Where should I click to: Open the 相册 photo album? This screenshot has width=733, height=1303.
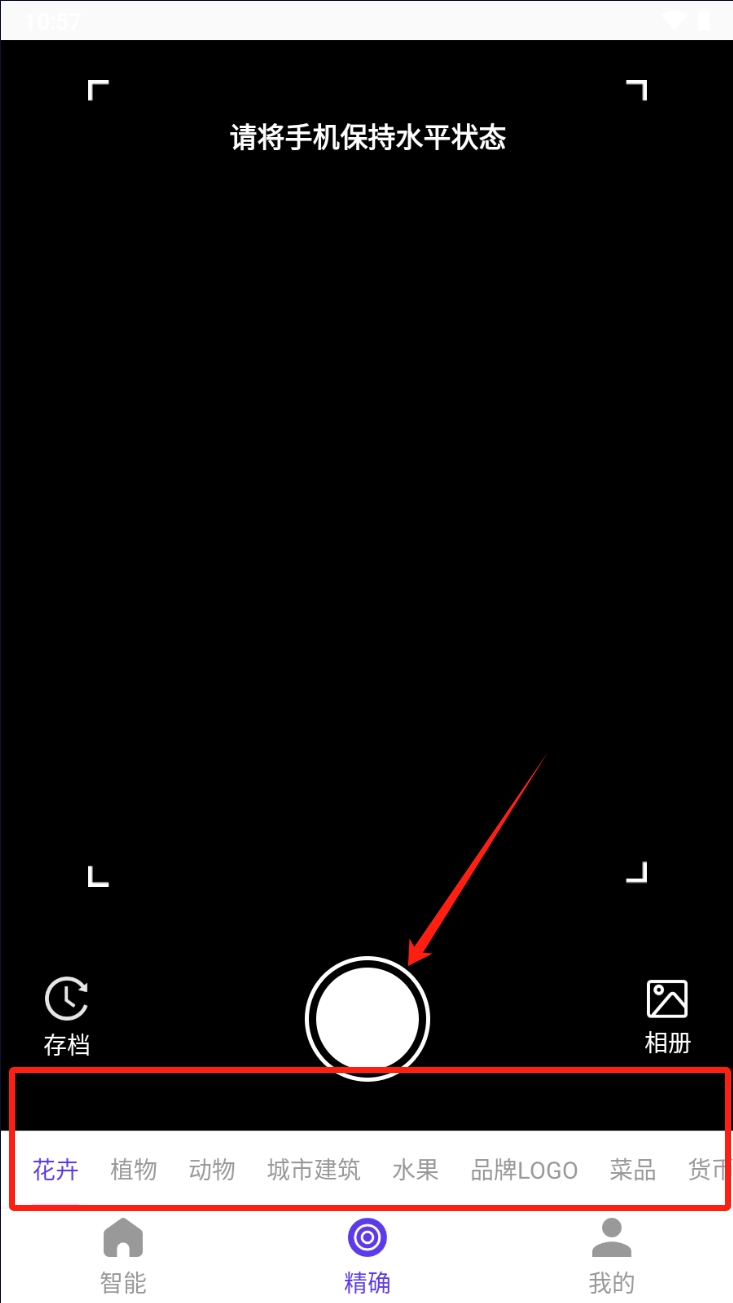(x=667, y=1015)
